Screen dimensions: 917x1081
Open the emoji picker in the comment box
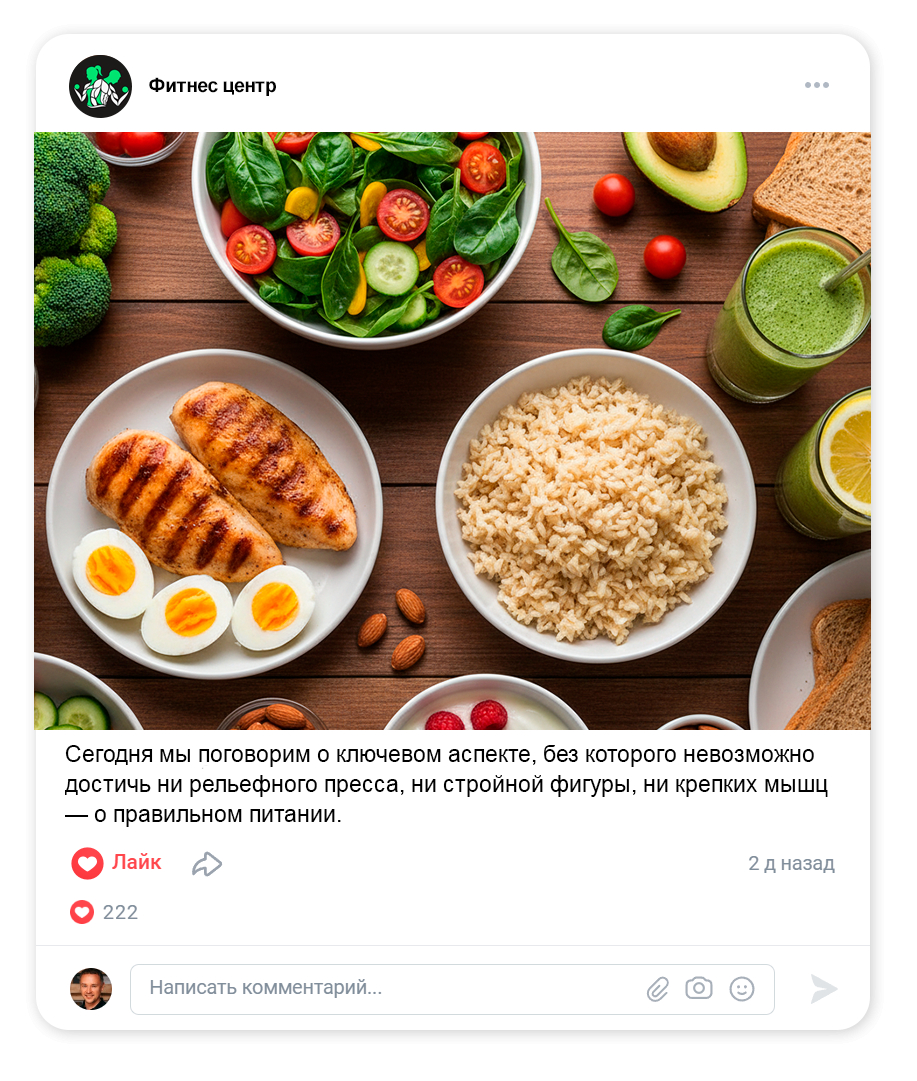[741, 989]
